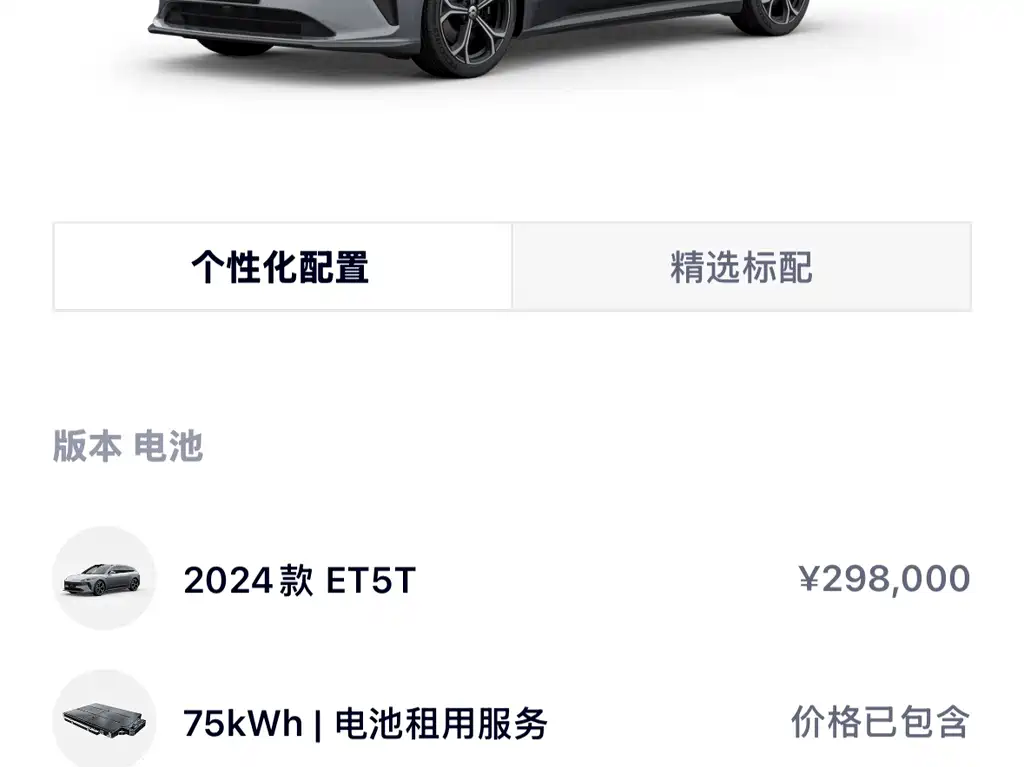The height and width of the screenshot is (767, 1024).
Task: Select the 精选标配 tab
Action: (x=741, y=267)
